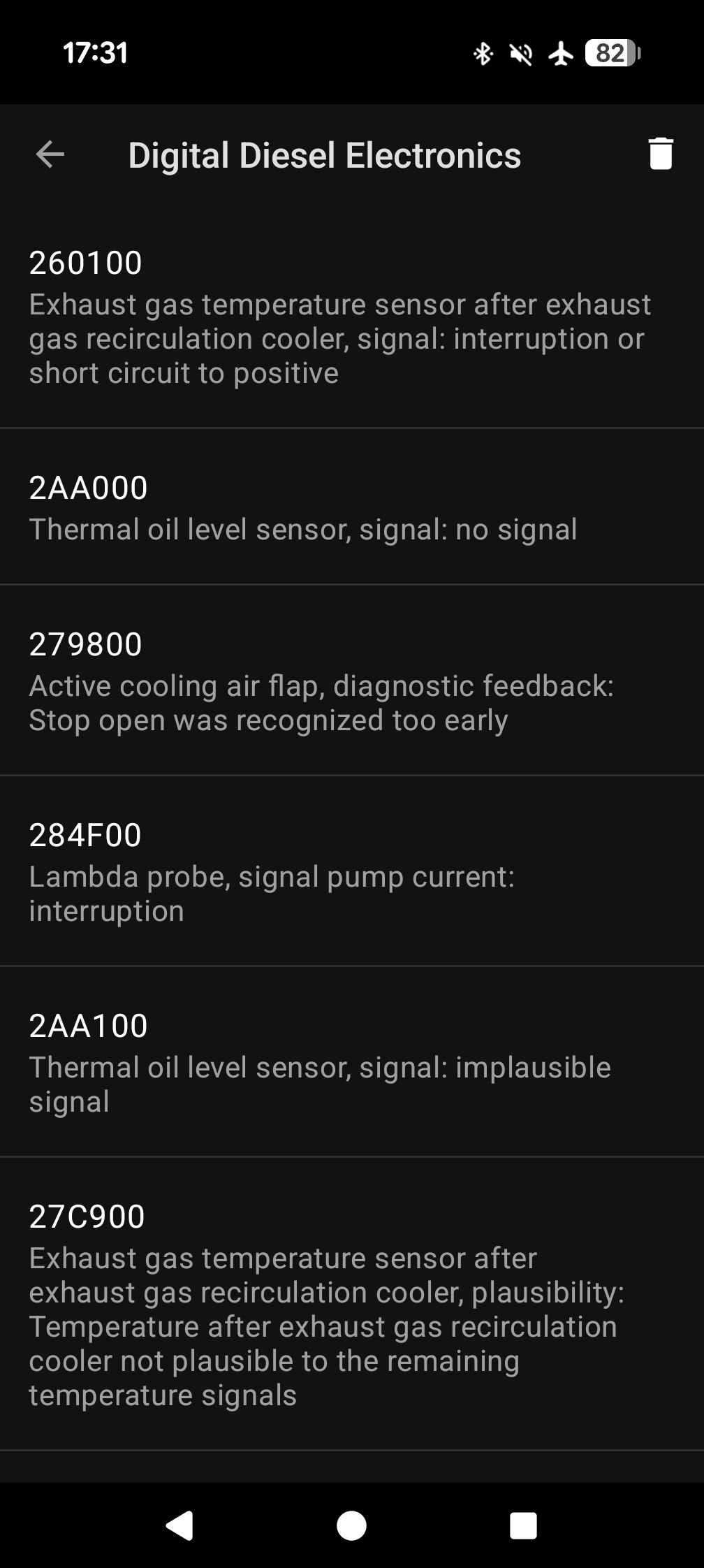Open fault code 260100 entry
Screen dimensions: 704x1568
click(352, 316)
